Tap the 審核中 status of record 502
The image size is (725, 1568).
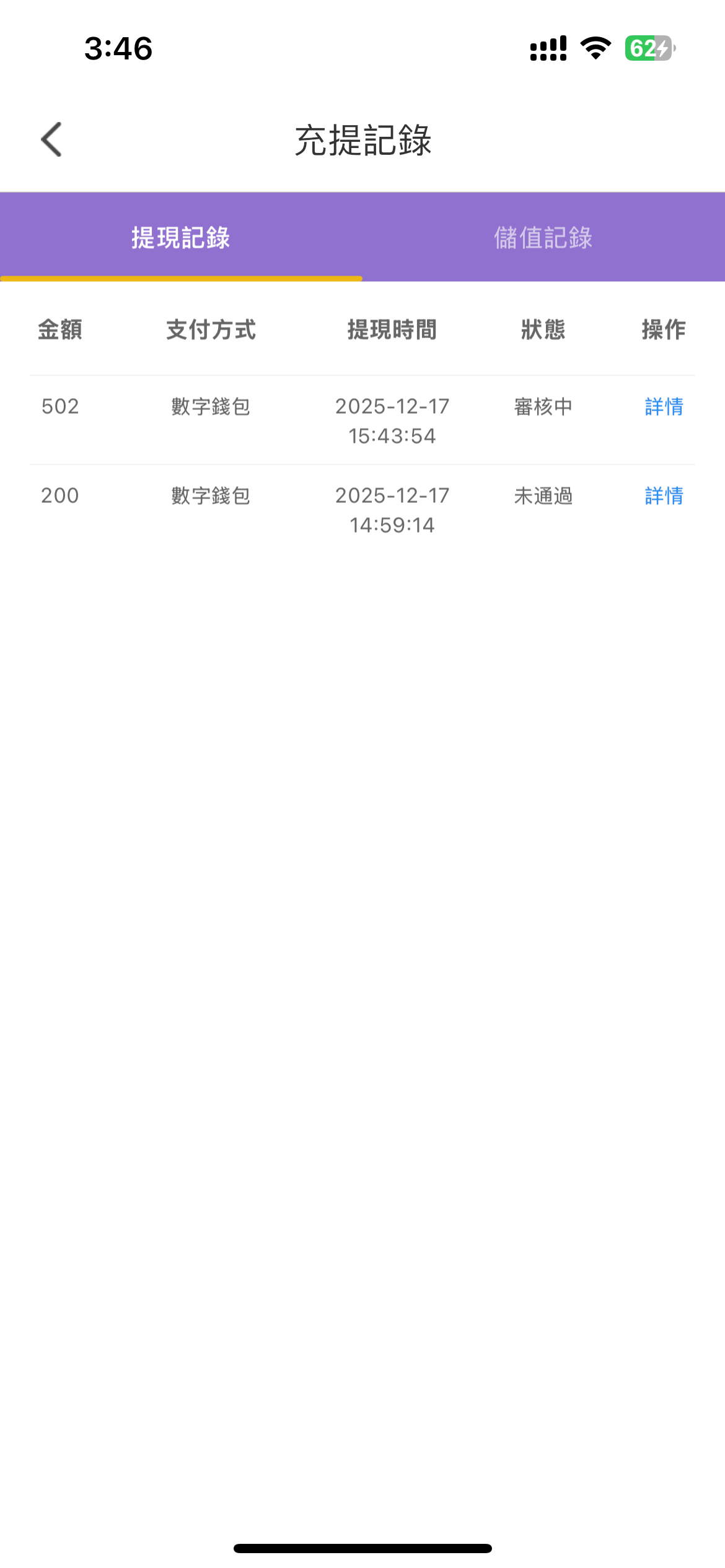543,407
